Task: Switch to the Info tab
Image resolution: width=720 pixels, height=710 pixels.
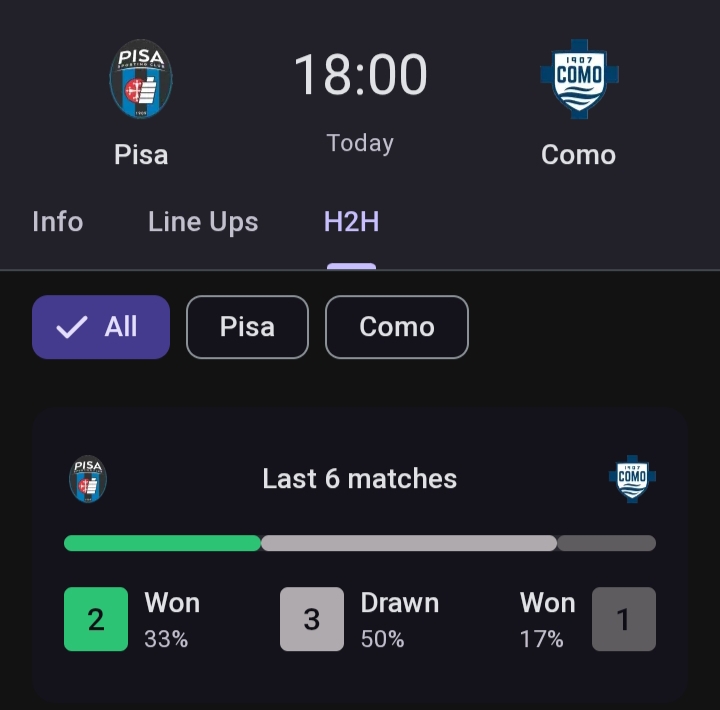Action: coord(57,222)
